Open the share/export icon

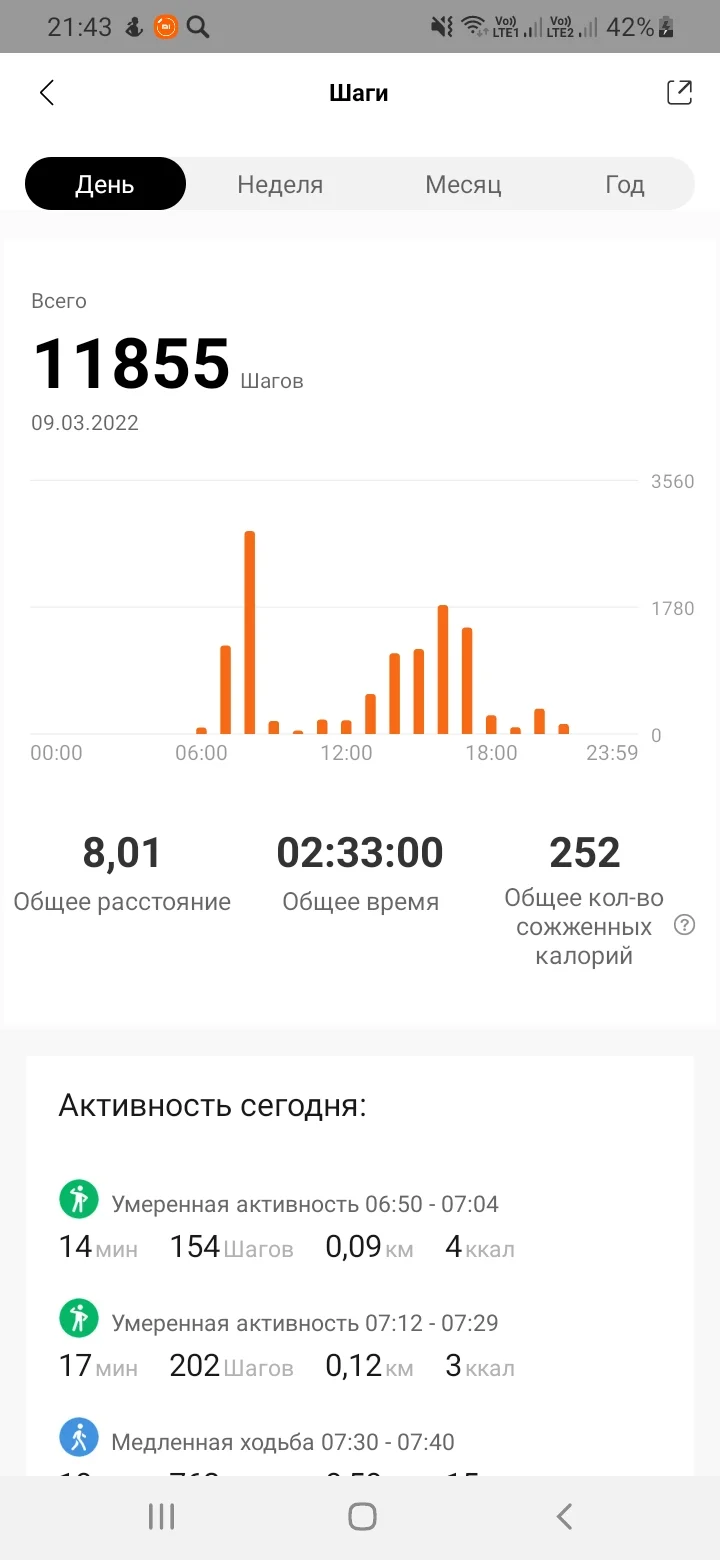point(679,92)
